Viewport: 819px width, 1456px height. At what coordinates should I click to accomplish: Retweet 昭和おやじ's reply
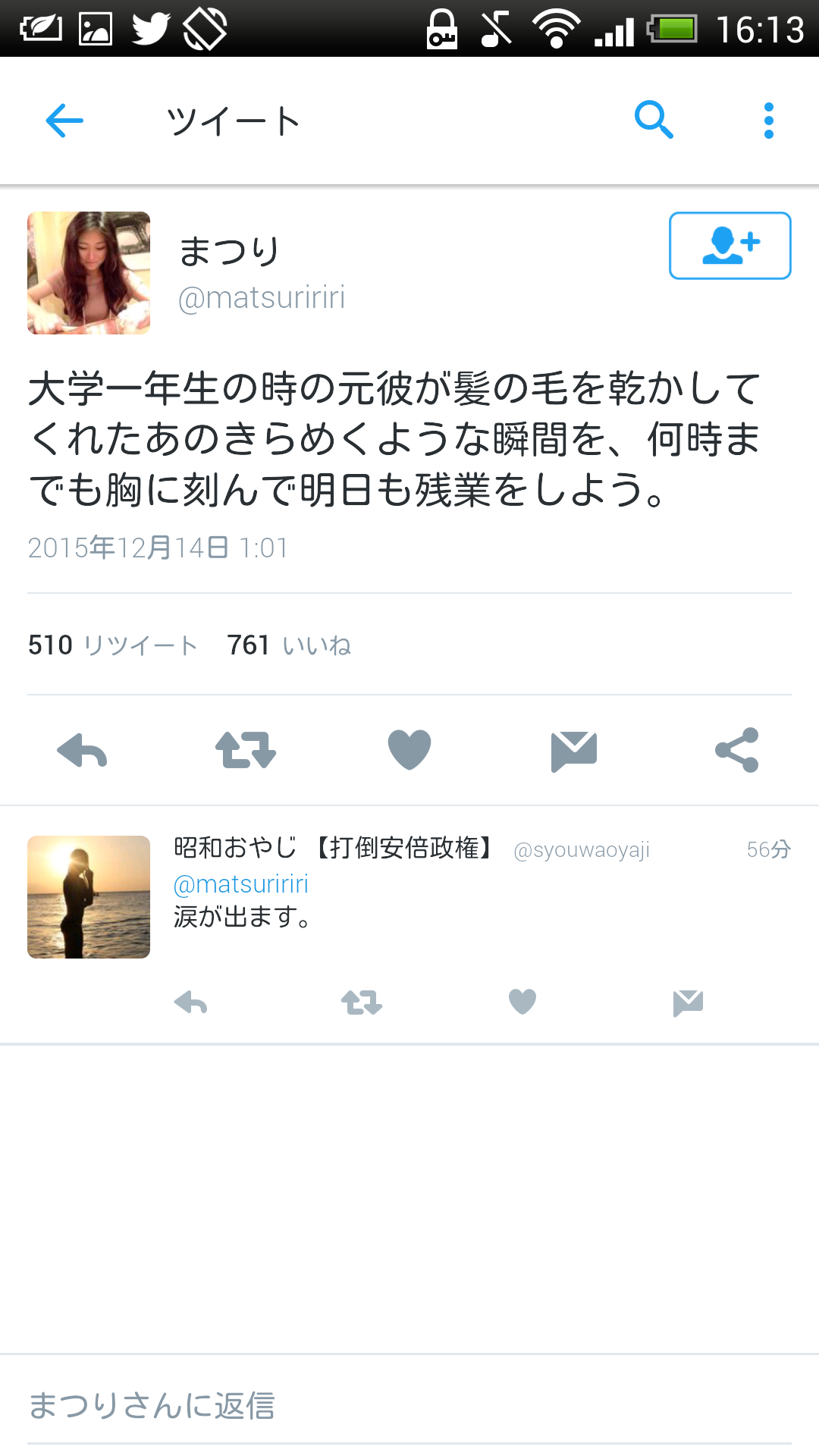click(362, 1003)
